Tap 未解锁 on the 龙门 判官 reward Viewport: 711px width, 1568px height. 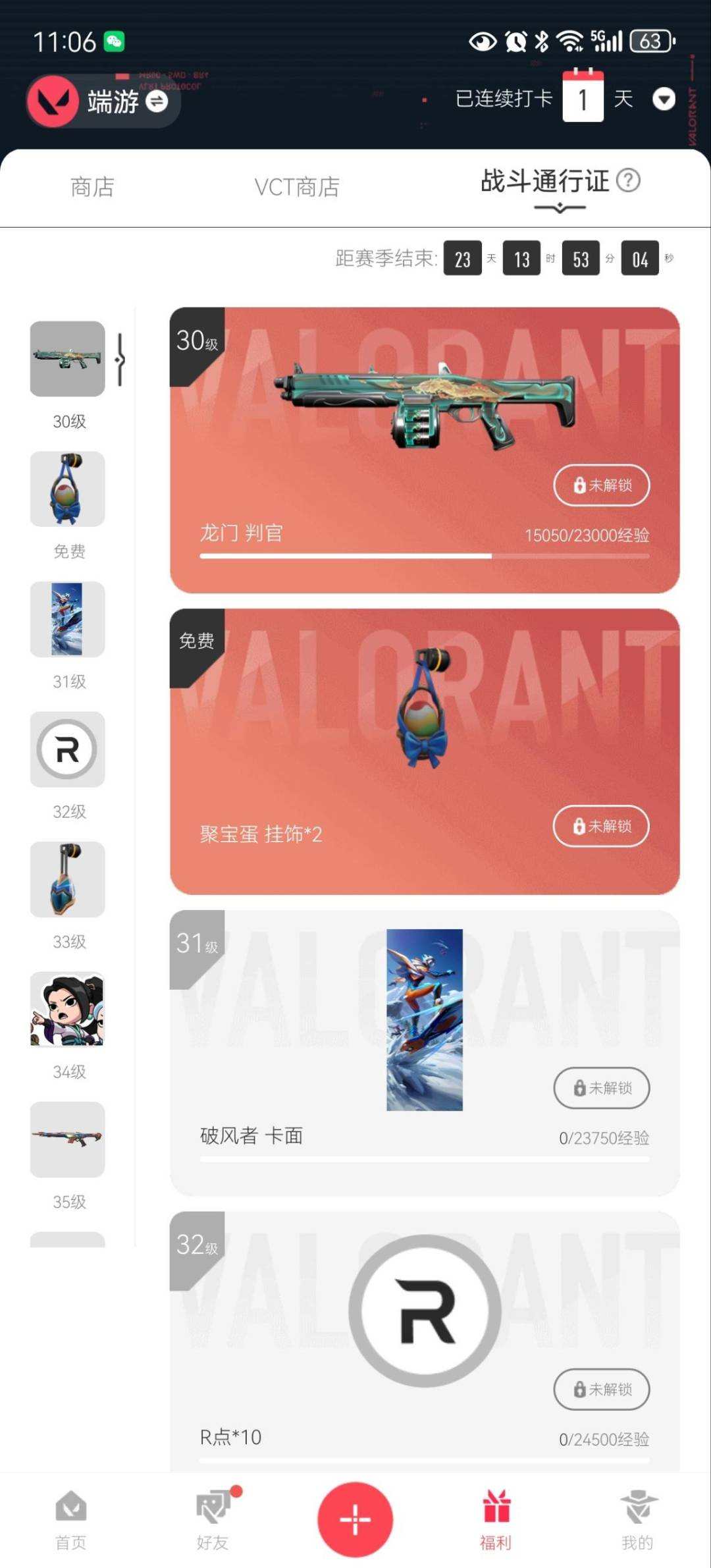coord(600,485)
